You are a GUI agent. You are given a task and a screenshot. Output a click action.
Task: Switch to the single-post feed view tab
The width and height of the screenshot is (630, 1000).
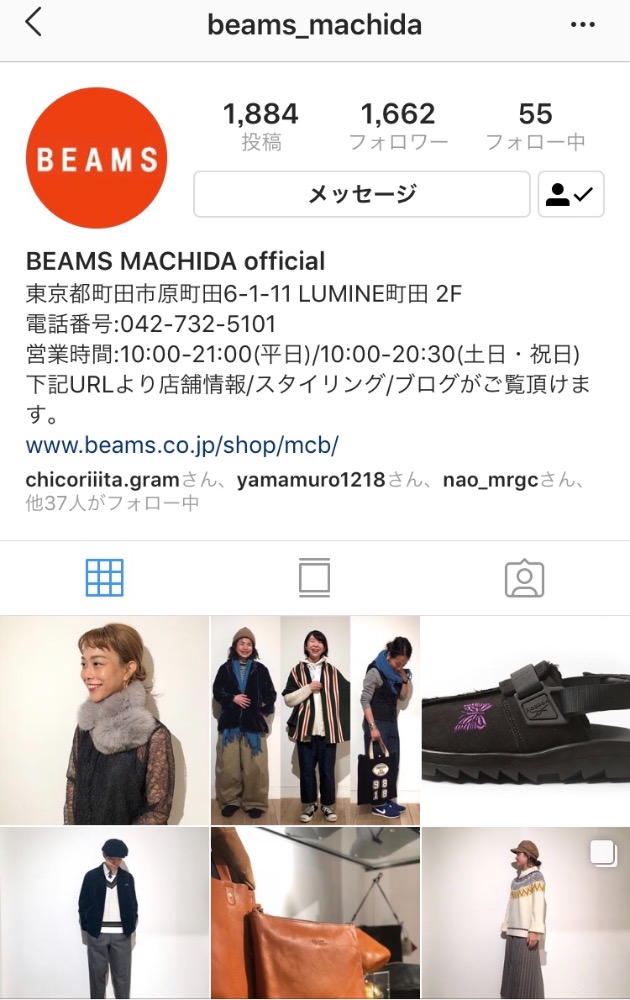pos(314,578)
